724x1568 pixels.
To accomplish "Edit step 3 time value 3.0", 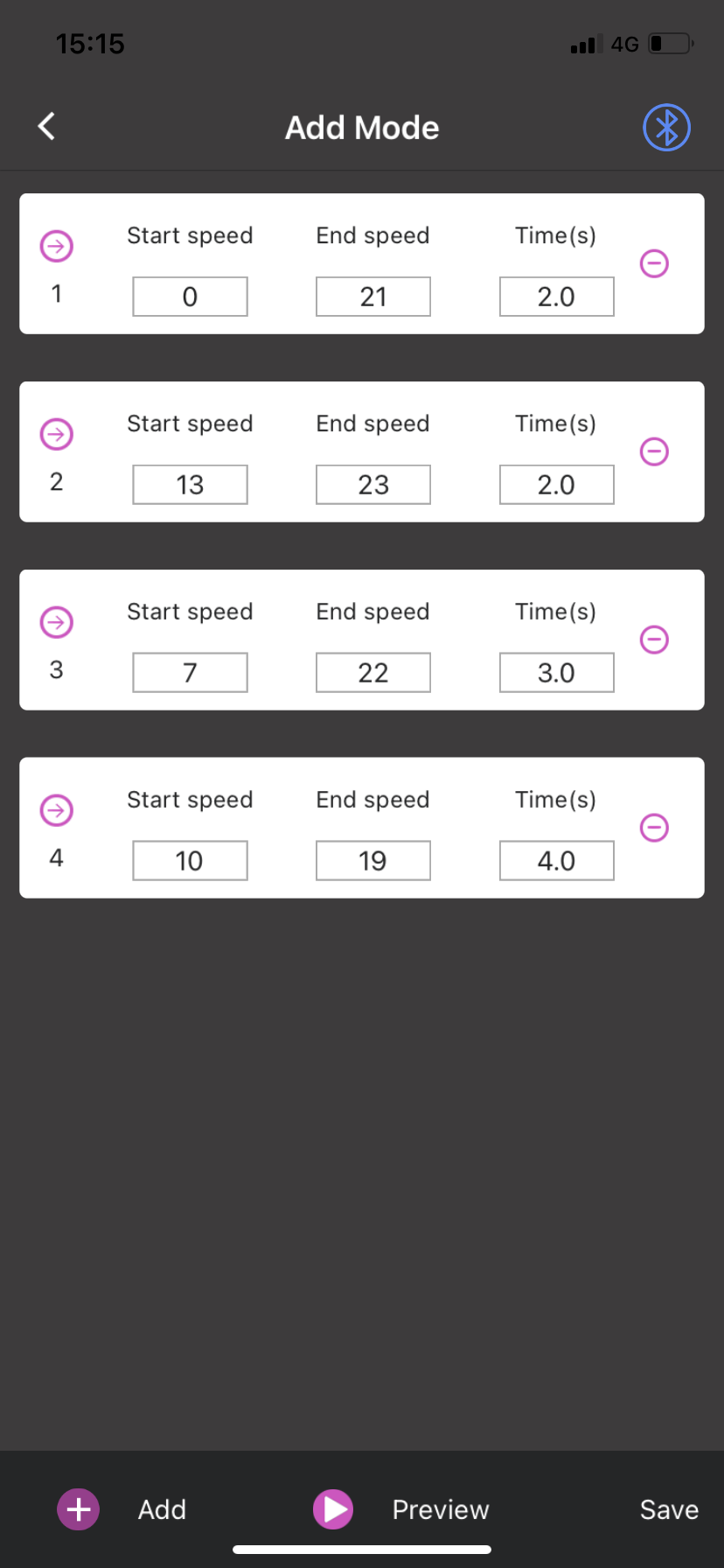I will 557,673.
